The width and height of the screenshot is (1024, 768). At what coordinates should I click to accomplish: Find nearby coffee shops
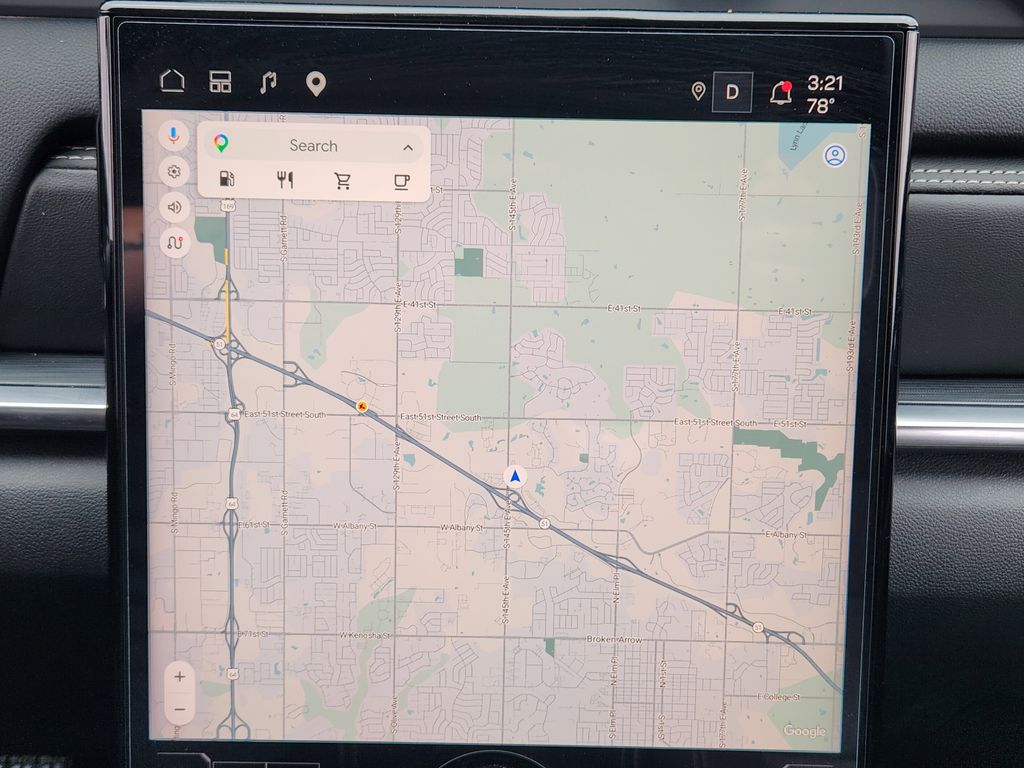coord(401,181)
